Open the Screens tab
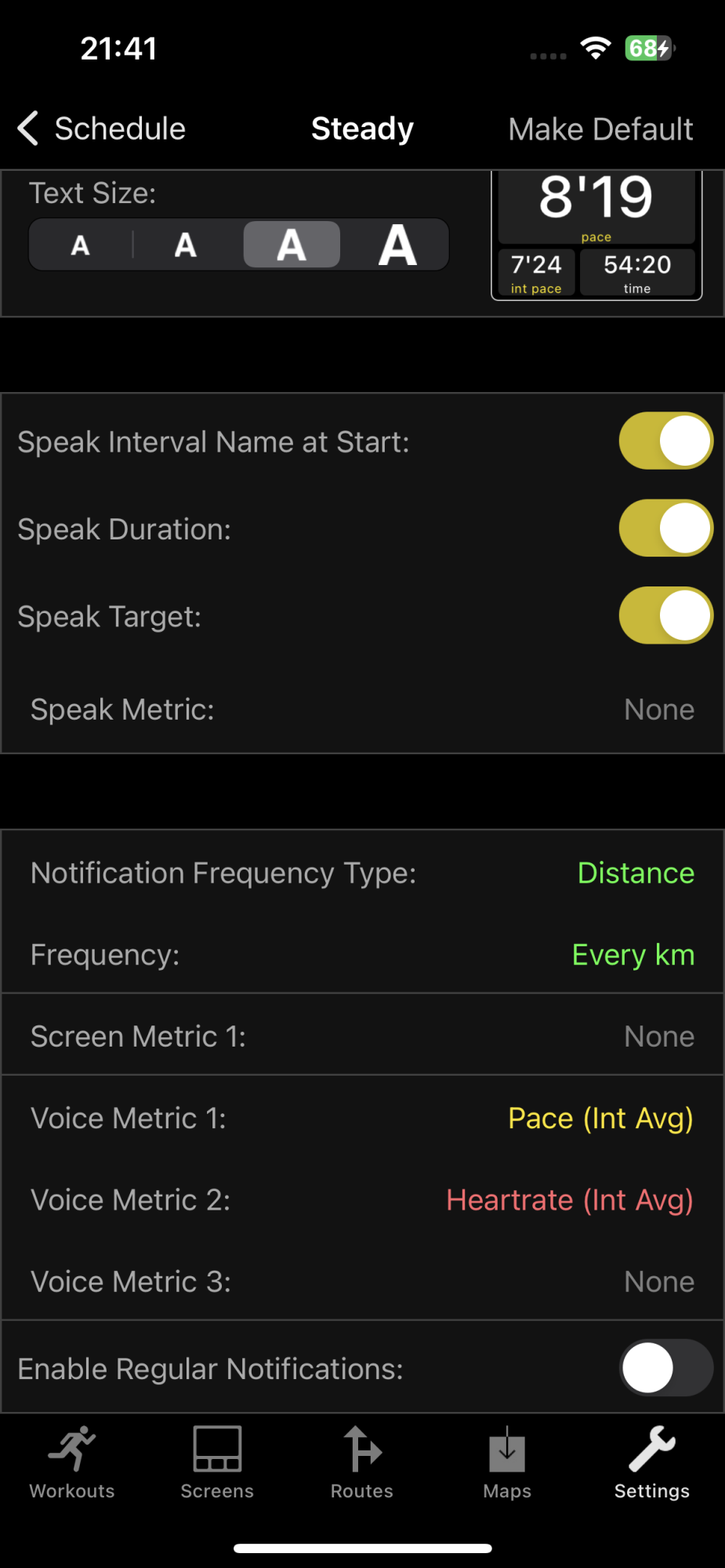Viewport: 725px width, 1568px height. tap(217, 1463)
